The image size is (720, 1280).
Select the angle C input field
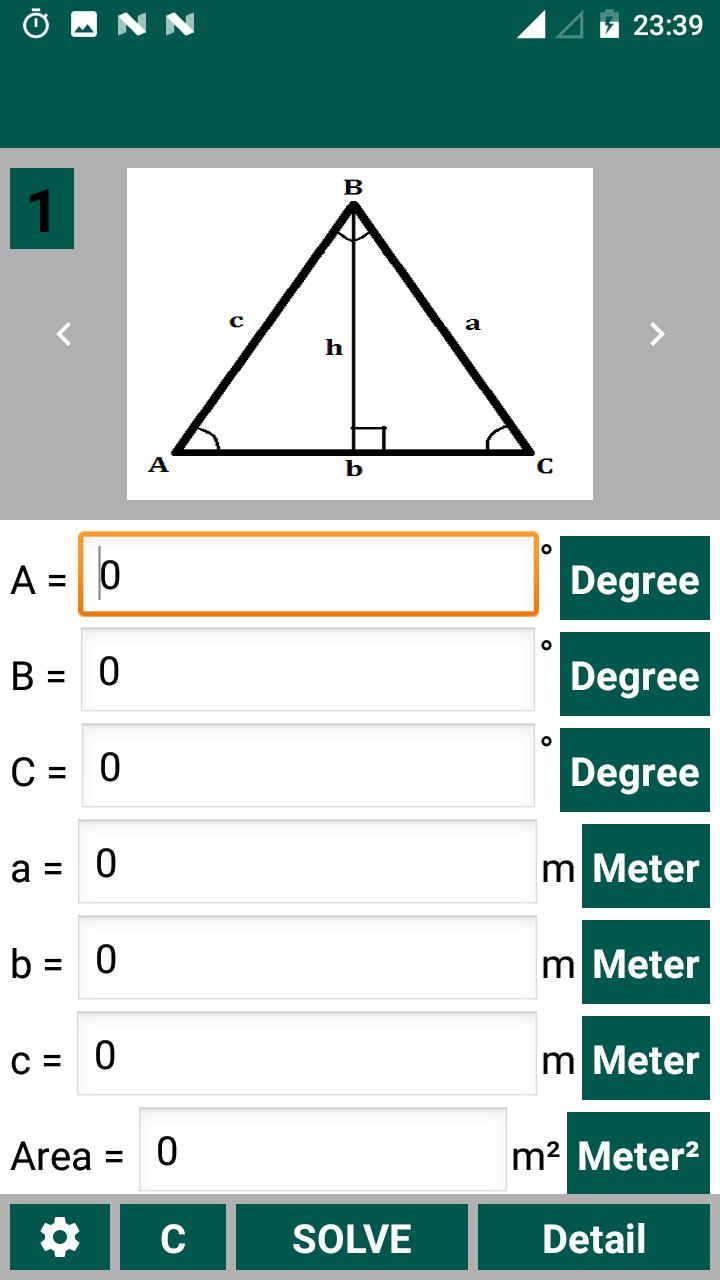point(308,767)
